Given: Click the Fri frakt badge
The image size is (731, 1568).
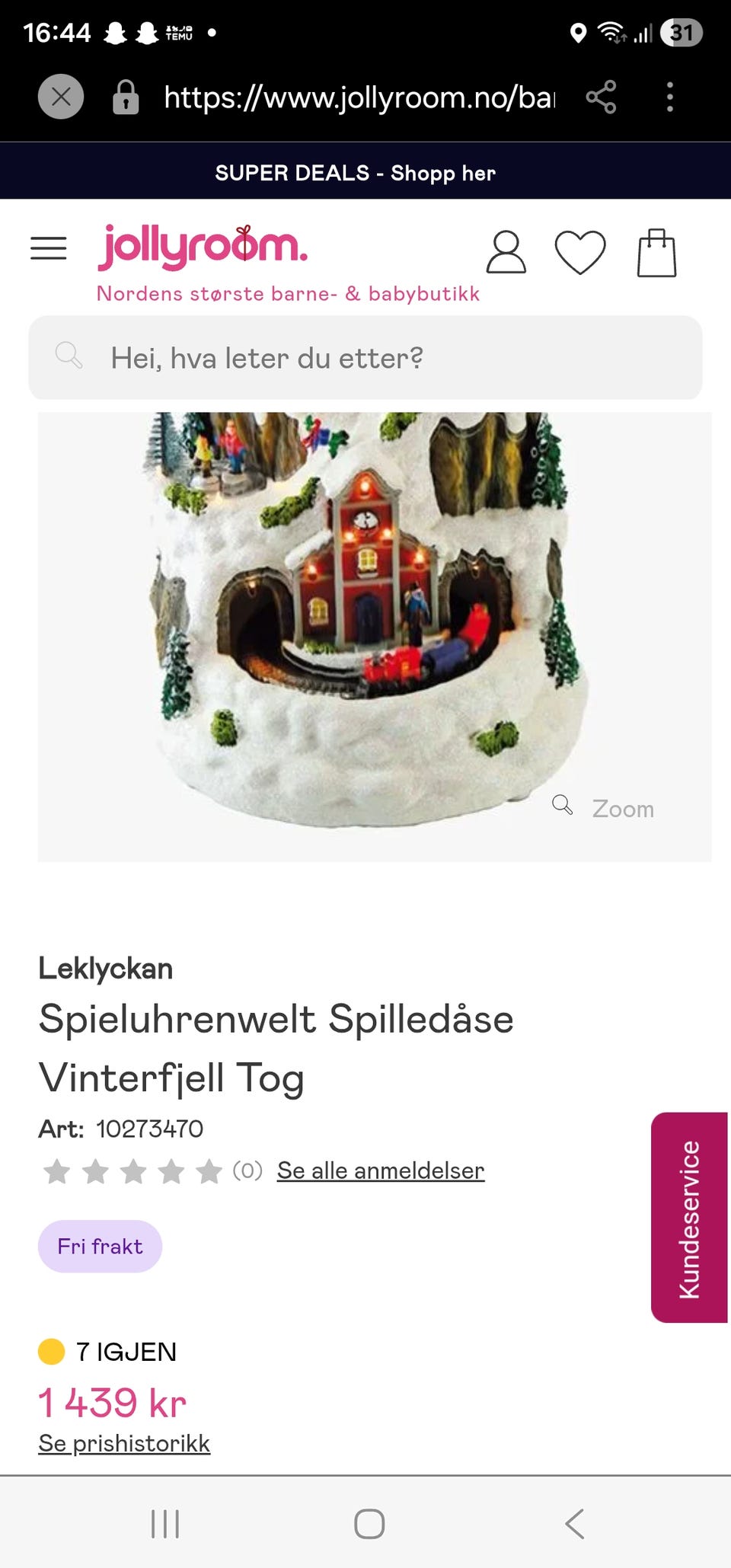Looking at the screenshot, I should tap(100, 1246).
